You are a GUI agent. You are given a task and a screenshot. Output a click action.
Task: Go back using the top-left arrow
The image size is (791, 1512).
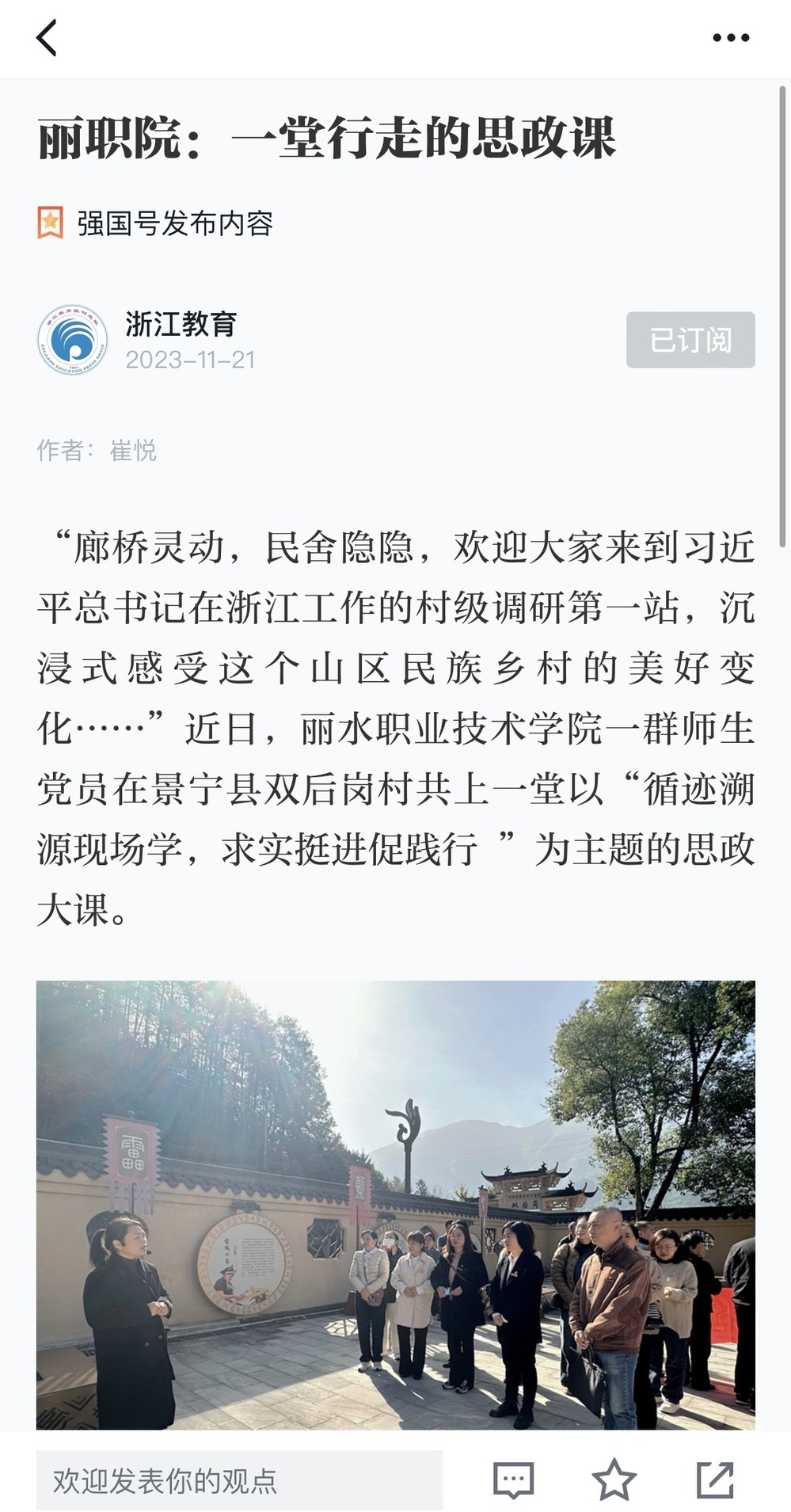coord(48,38)
